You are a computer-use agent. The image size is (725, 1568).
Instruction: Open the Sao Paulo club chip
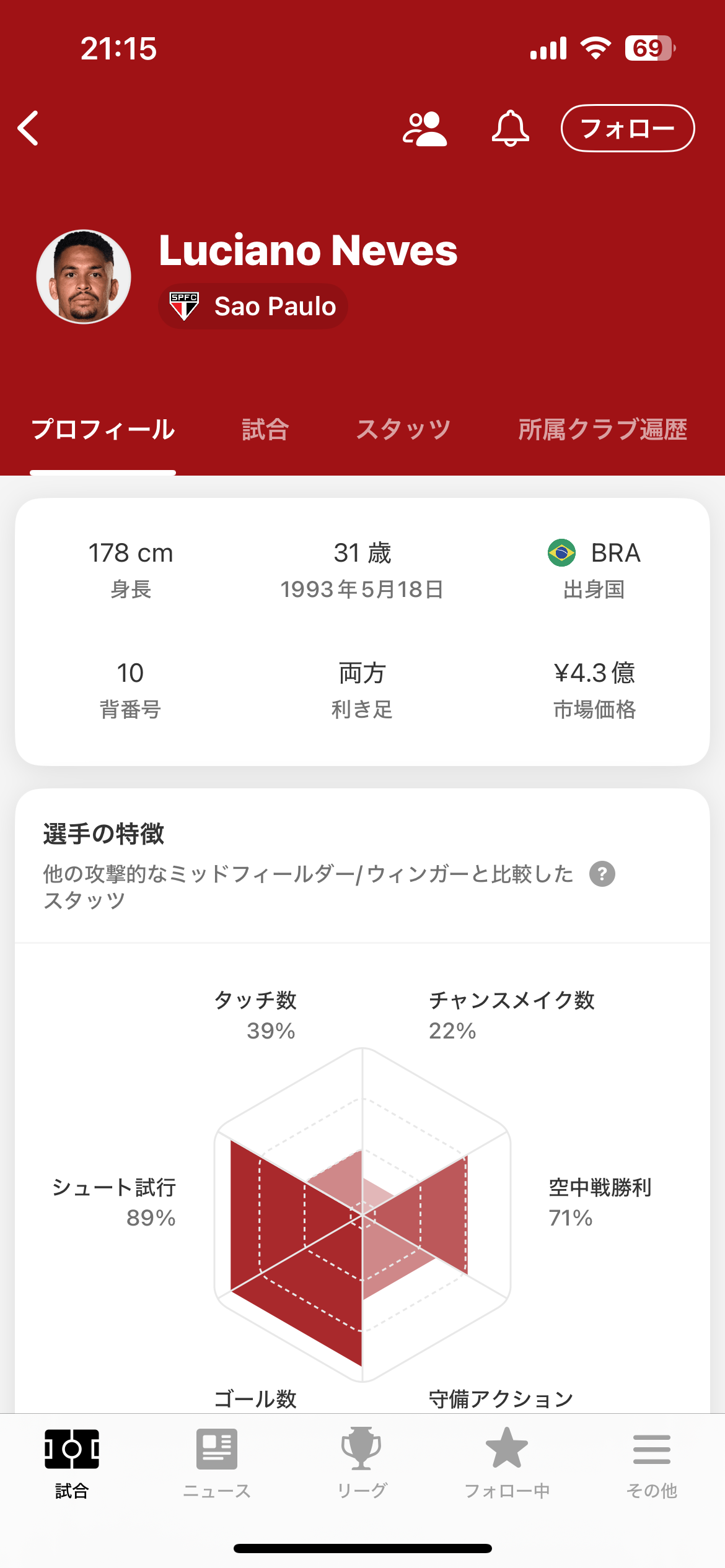pos(253,307)
